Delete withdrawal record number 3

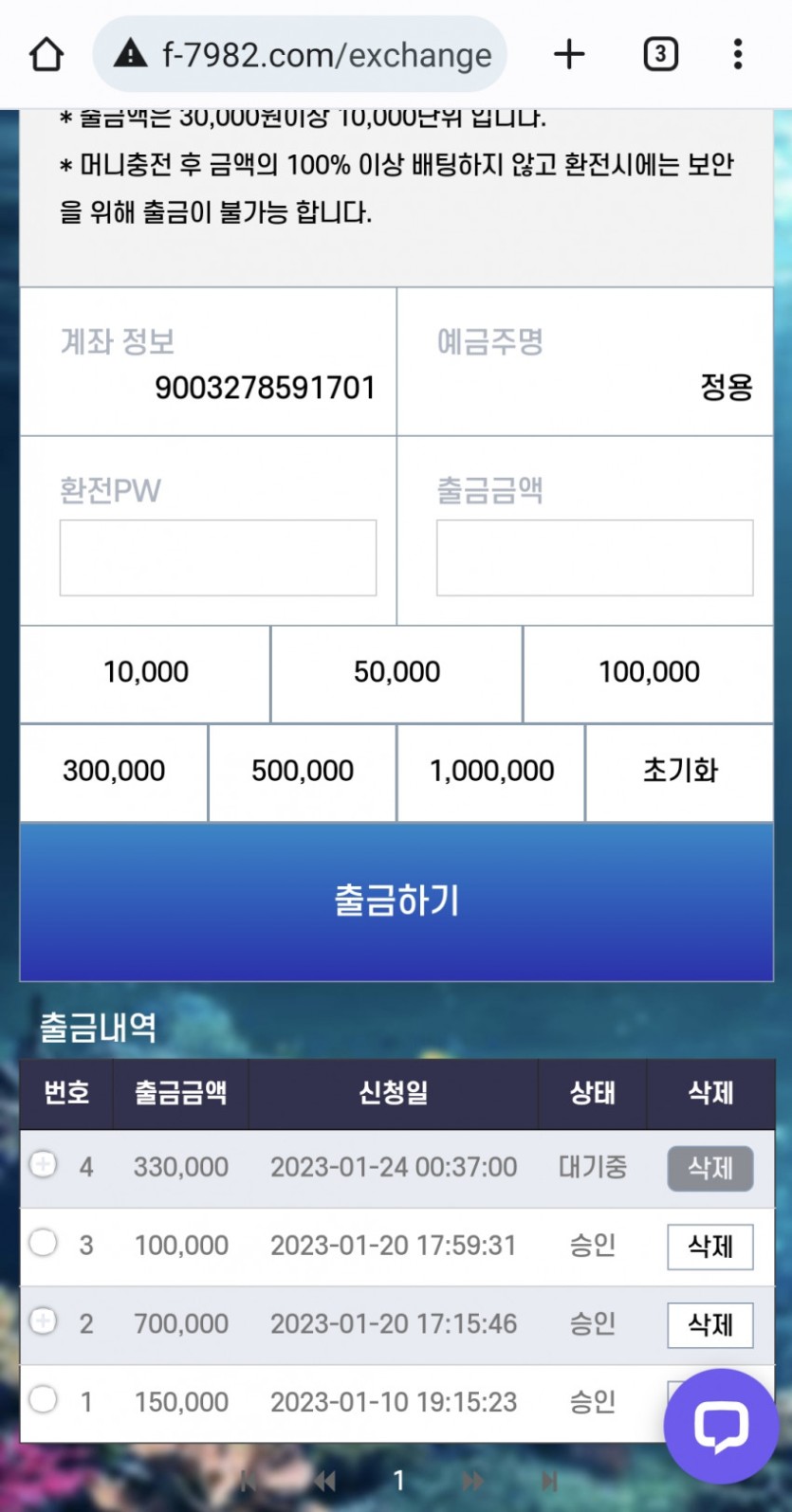(x=710, y=1247)
